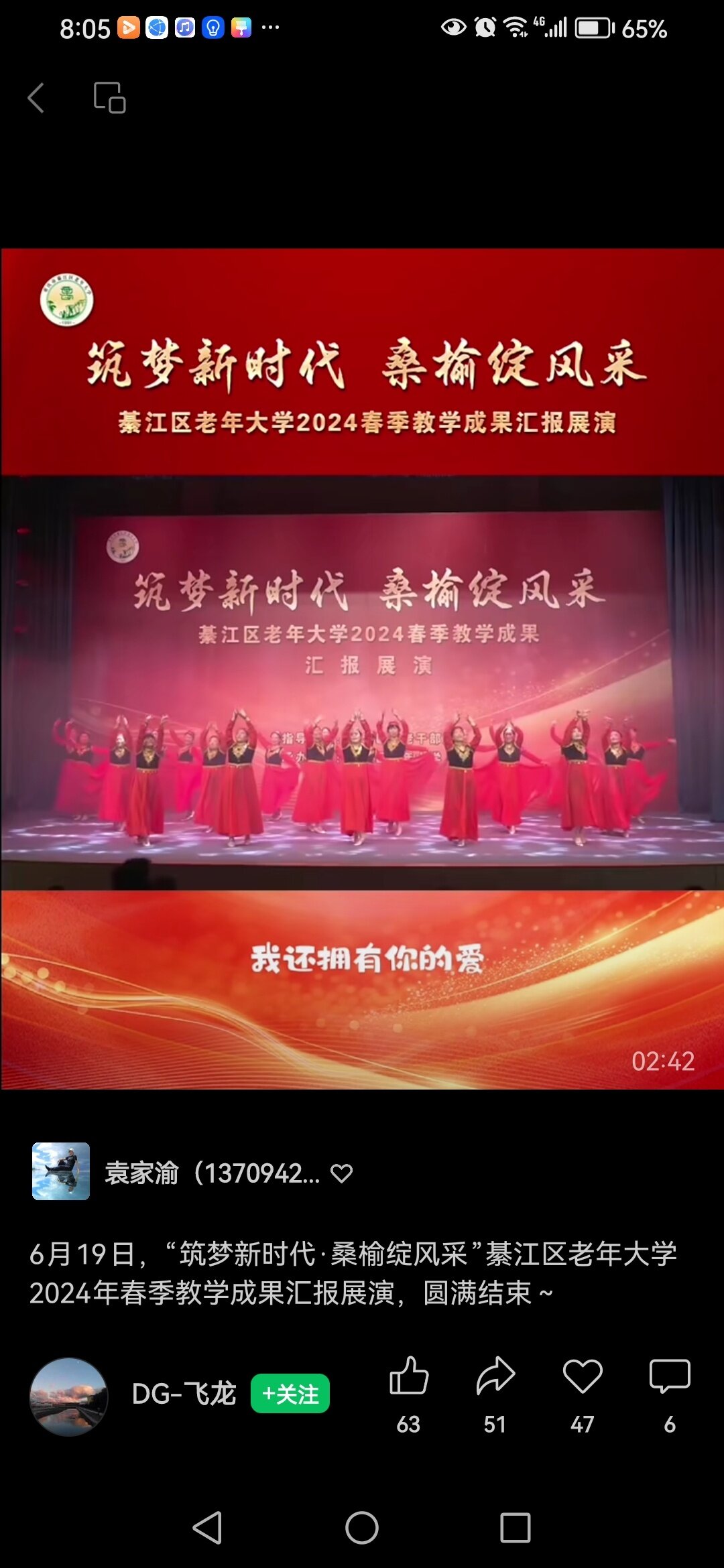724x1568 pixels.
Task: Tap the heart beside 袁家渝's name
Action: pyautogui.click(x=341, y=1173)
